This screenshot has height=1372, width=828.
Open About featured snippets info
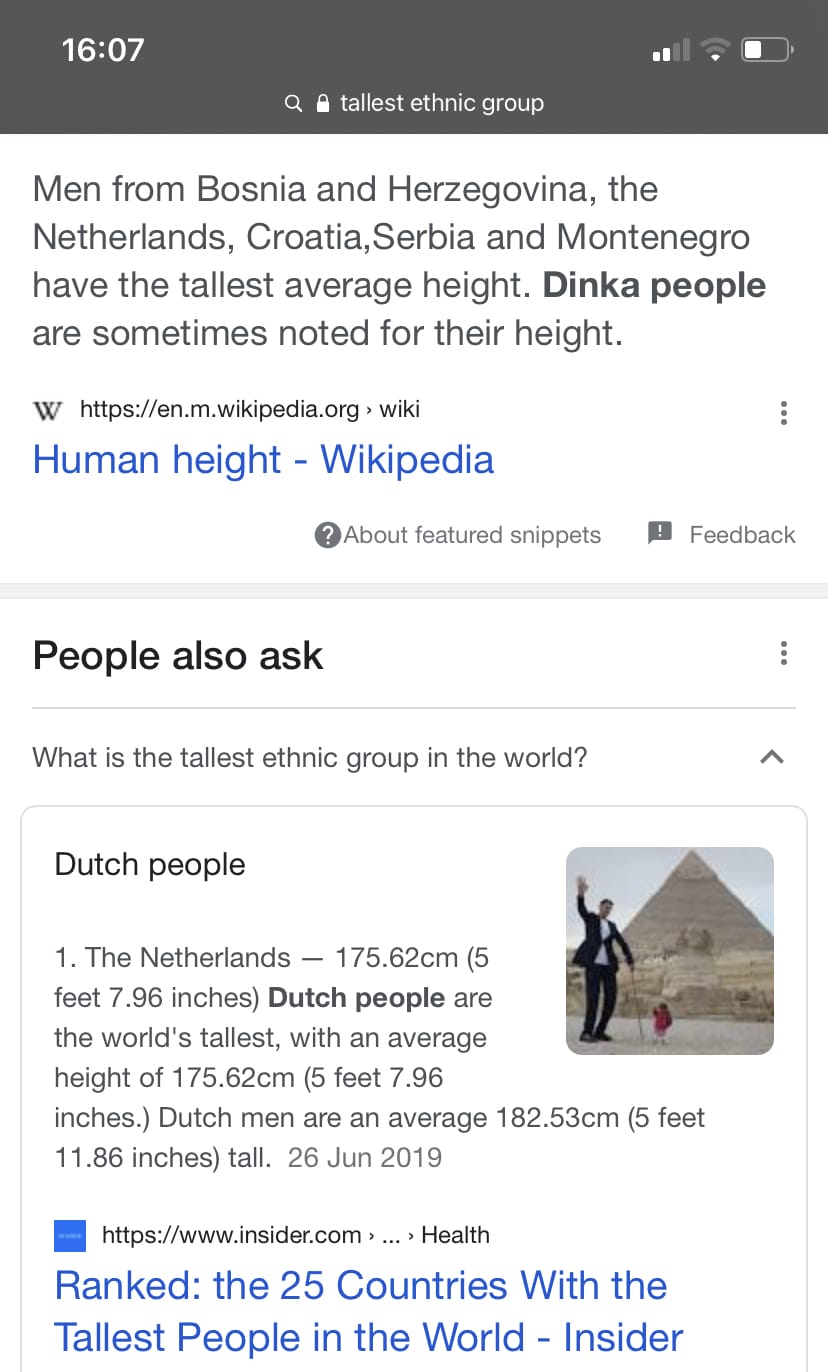tap(458, 535)
